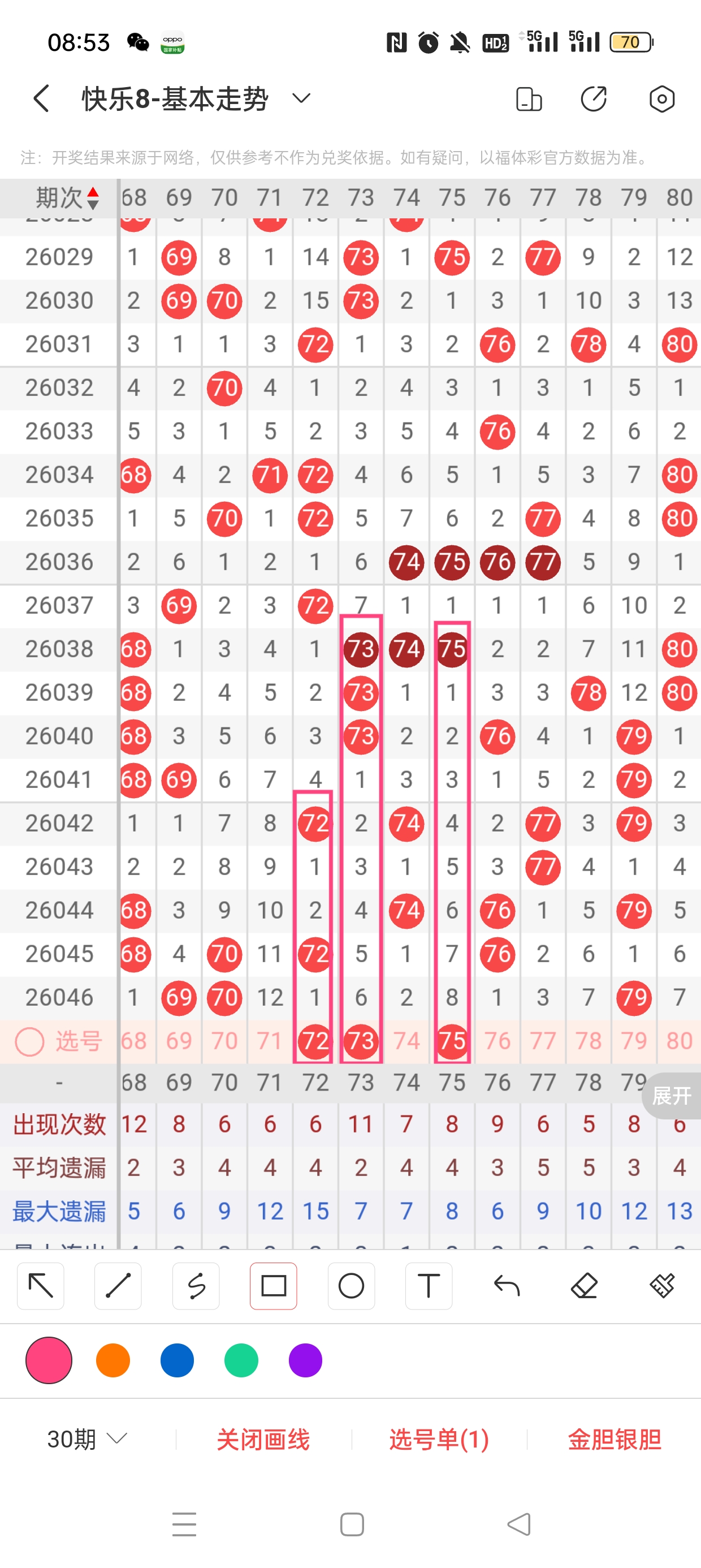Select the rectangle drawing tool

[x=273, y=1286]
